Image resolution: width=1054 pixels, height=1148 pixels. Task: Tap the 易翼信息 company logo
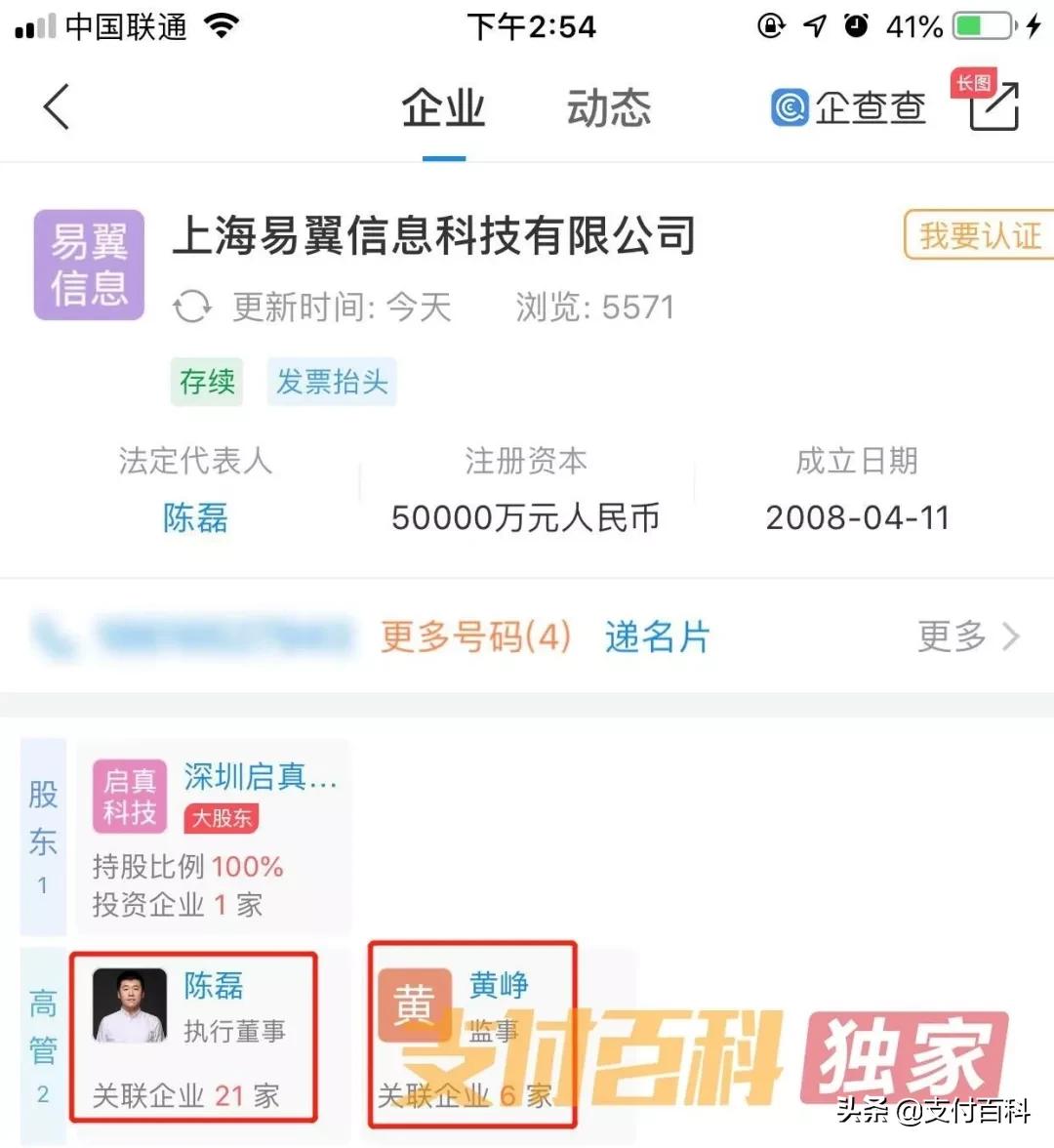[88, 265]
